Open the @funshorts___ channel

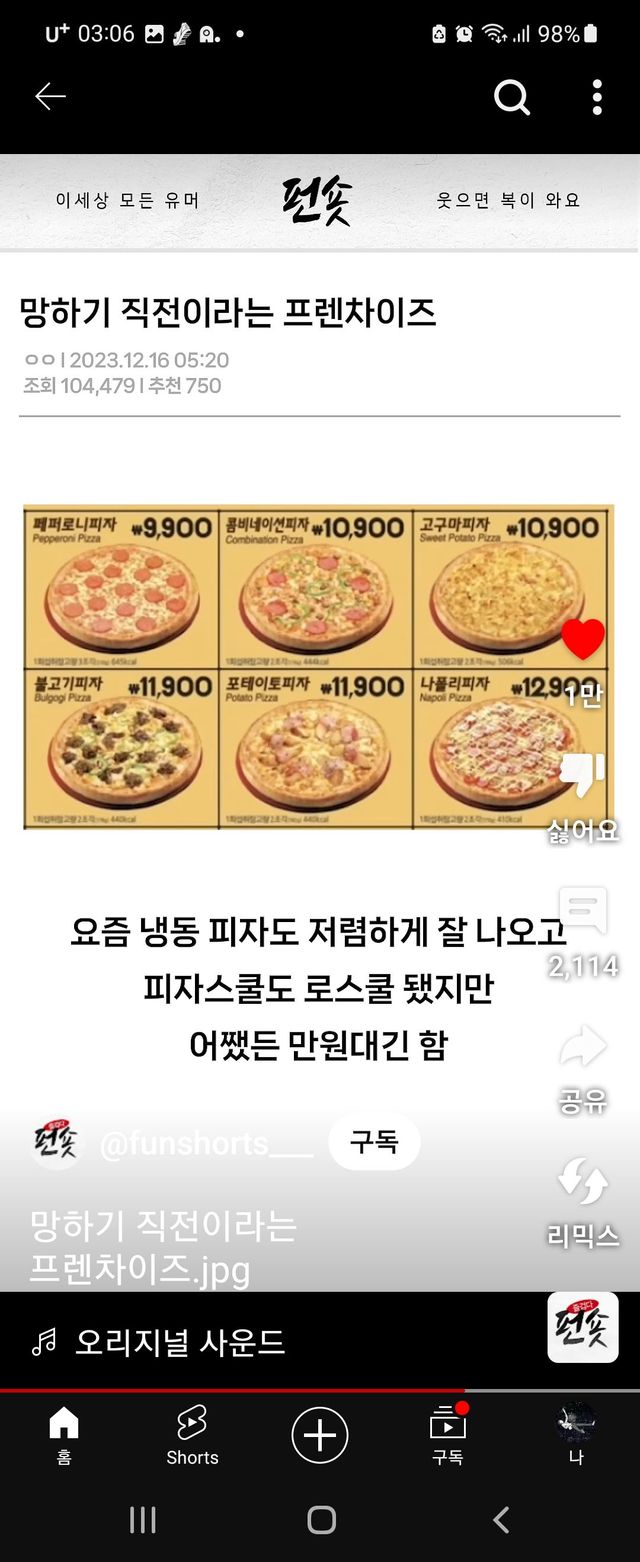[x=206, y=1143]
